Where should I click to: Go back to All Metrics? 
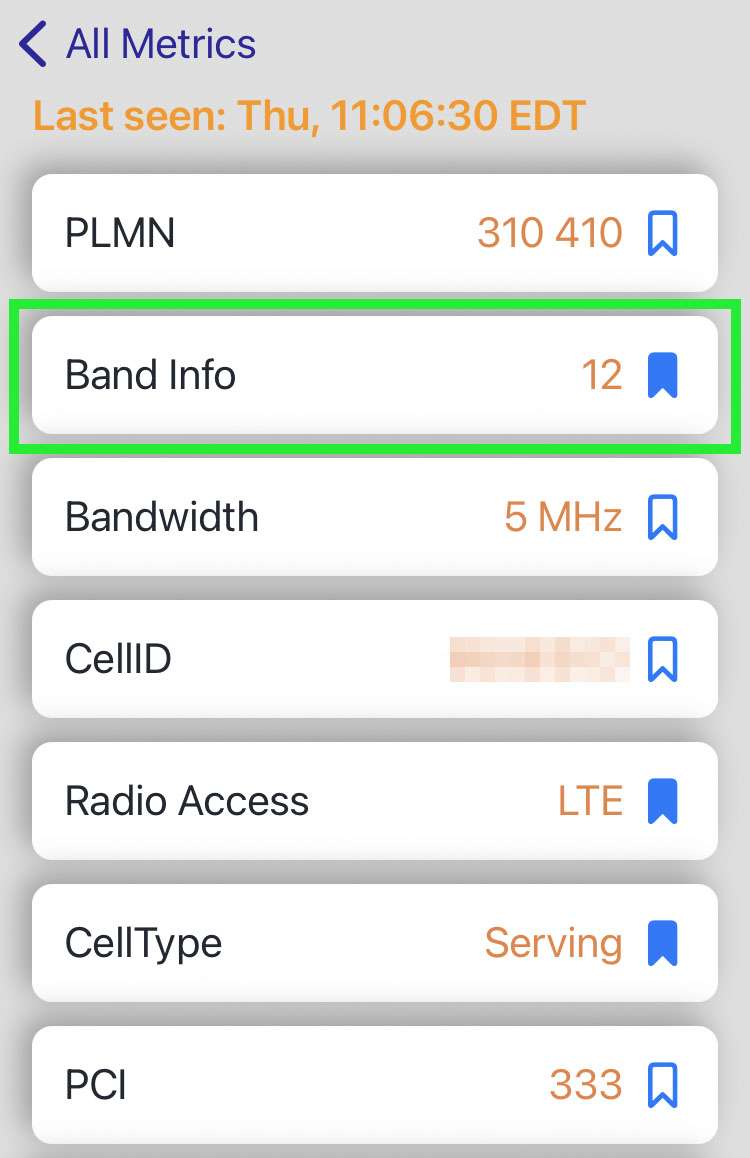[x=138, y=45]
